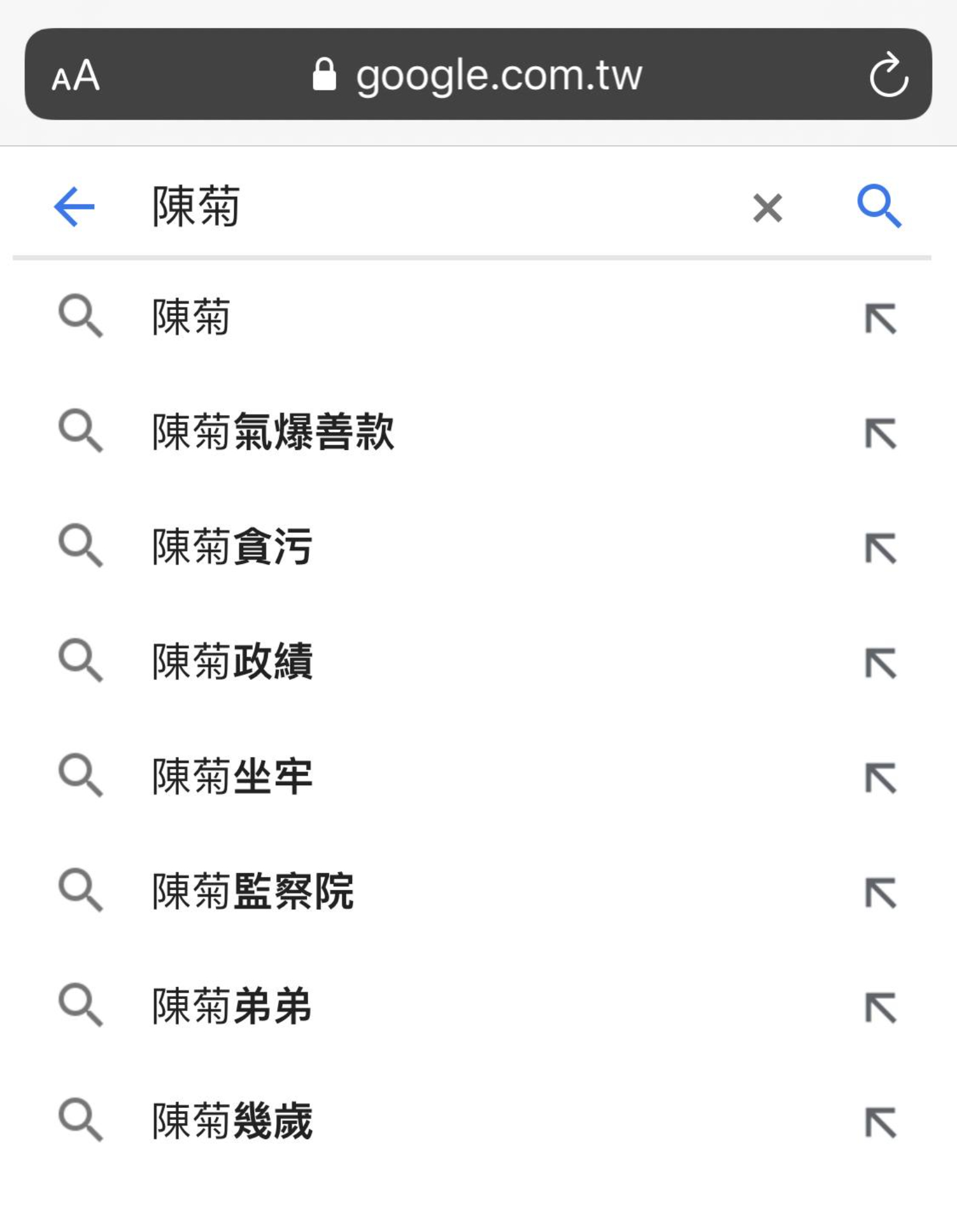This screenshot has height=1232, width=957.
Task: Select the first plain 陳菊 suggestion
Action: pos(191,317)
